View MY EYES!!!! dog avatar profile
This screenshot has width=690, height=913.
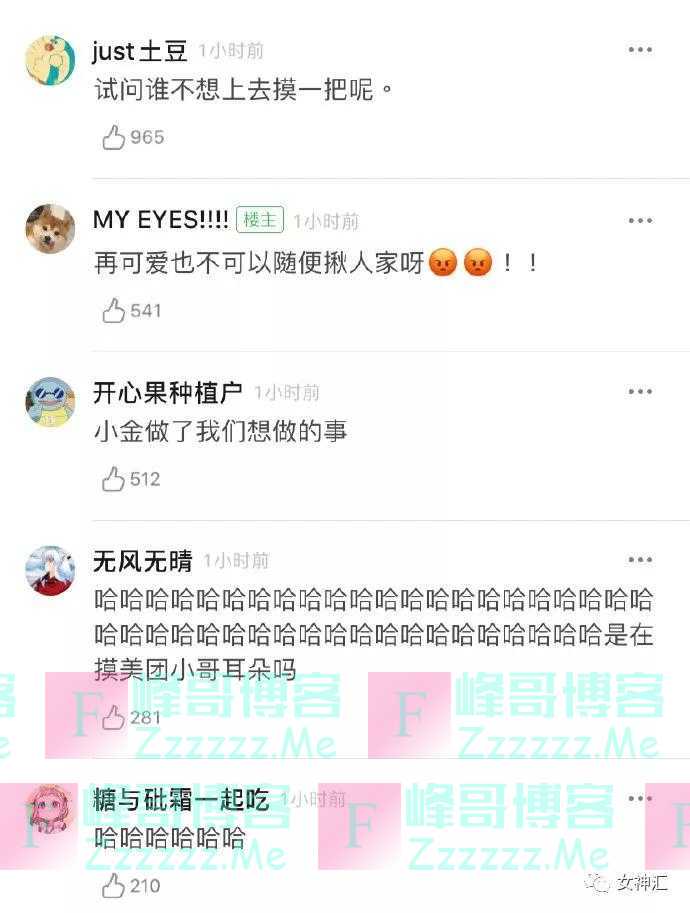[50, 229]
